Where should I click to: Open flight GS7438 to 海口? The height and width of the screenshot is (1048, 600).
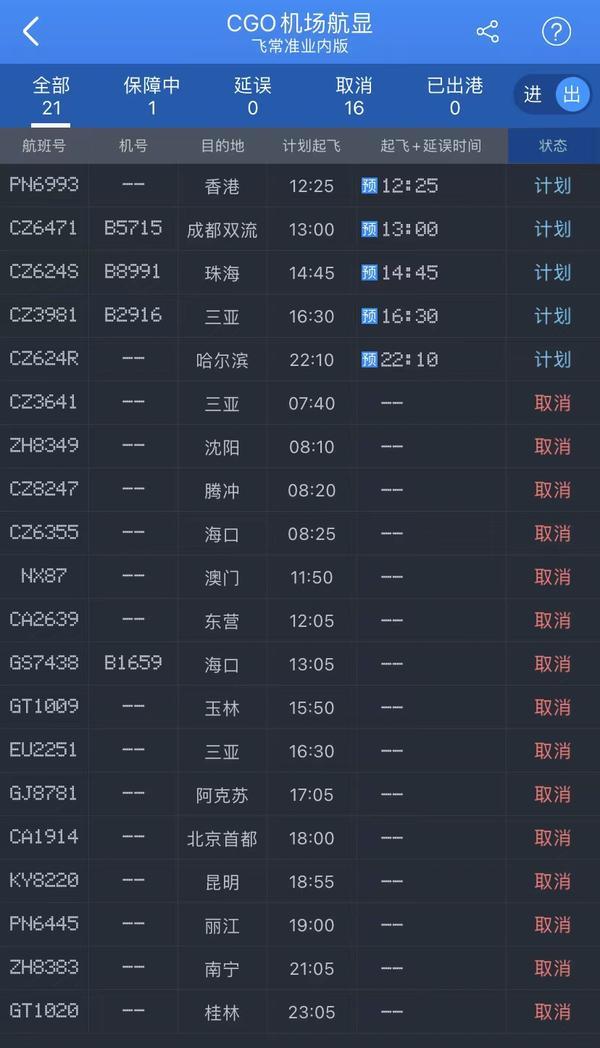[x=300, y=664]
